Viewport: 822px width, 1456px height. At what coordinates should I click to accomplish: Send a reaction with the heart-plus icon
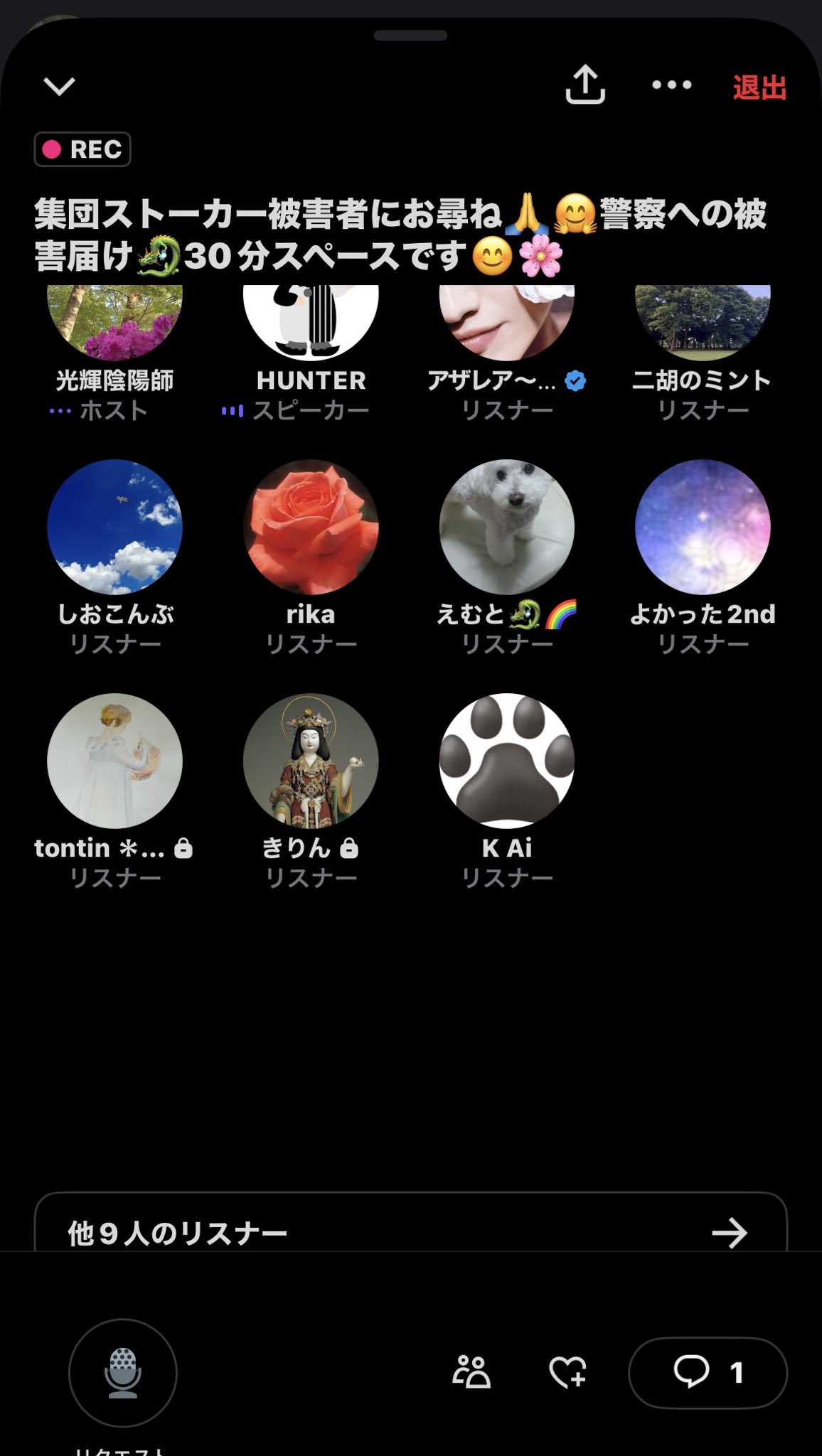pos(567,1372)
